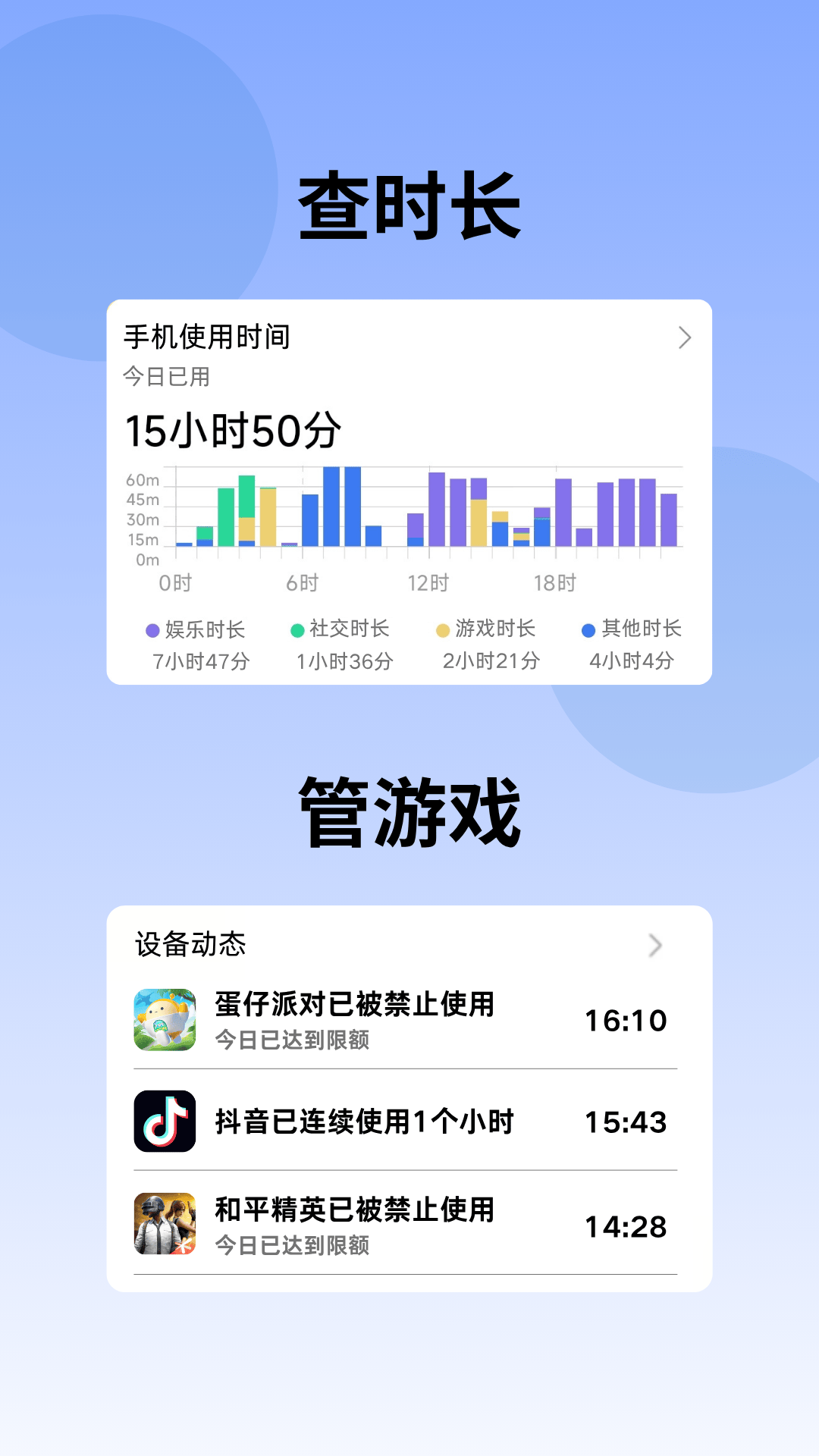This screenshot has height=1456, width=819.
Task: Click the green 社交时长 legend dot
Action: 296,629
